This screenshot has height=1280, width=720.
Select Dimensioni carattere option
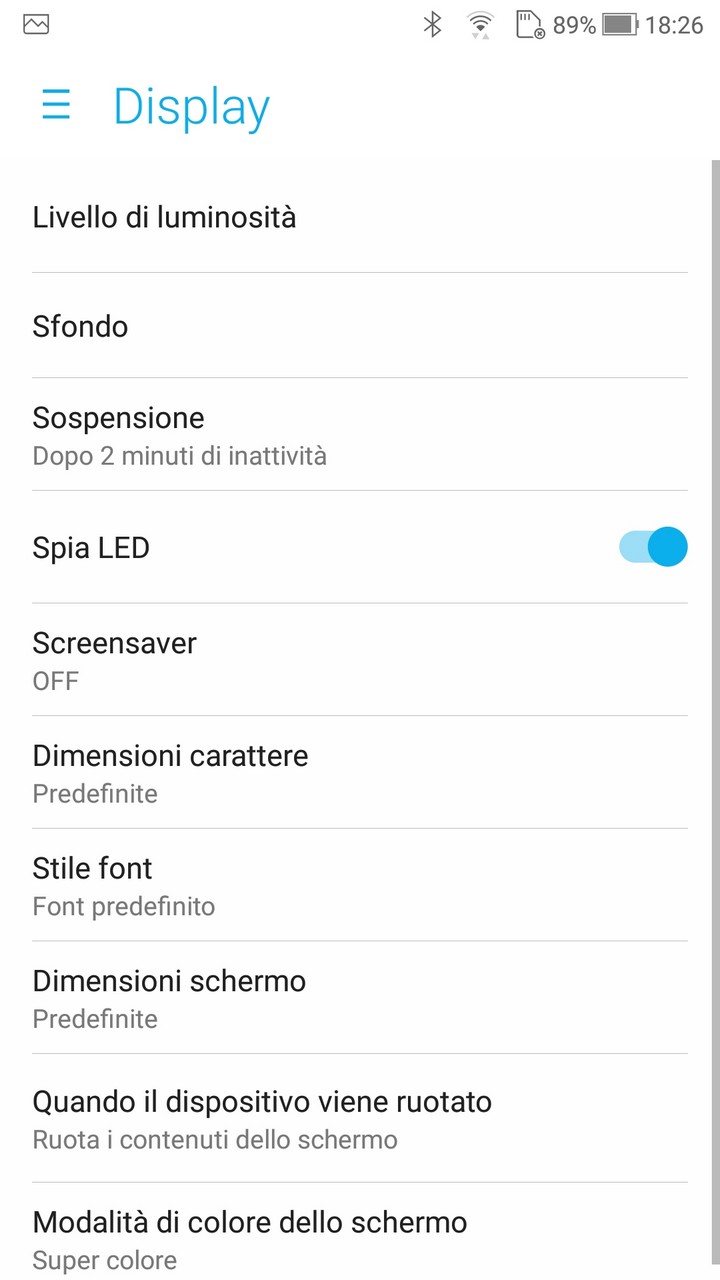[x=360, y=772]
